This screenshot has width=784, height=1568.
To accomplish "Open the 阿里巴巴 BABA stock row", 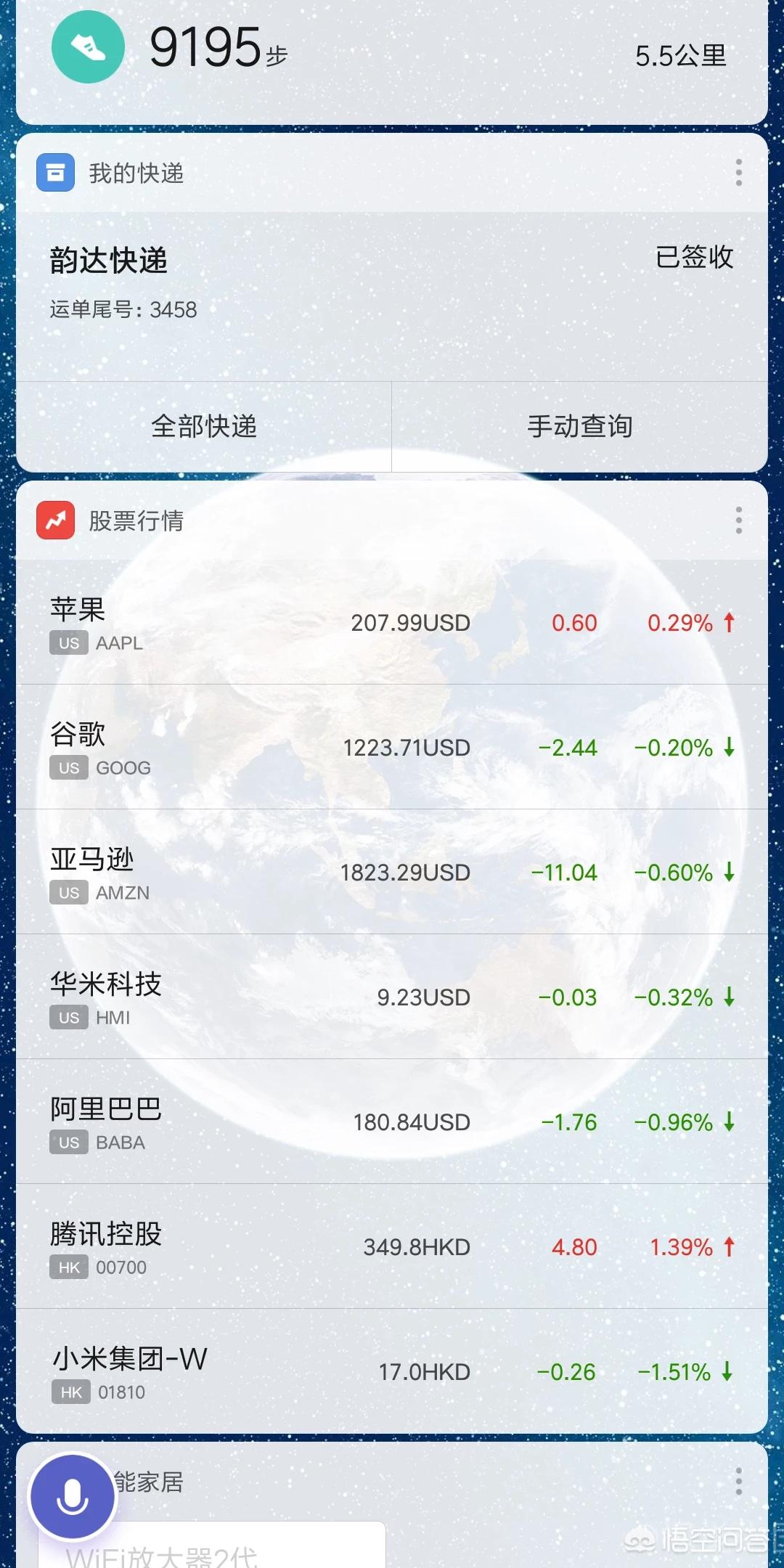I will pyautogui.click(x=392, y=1122).
